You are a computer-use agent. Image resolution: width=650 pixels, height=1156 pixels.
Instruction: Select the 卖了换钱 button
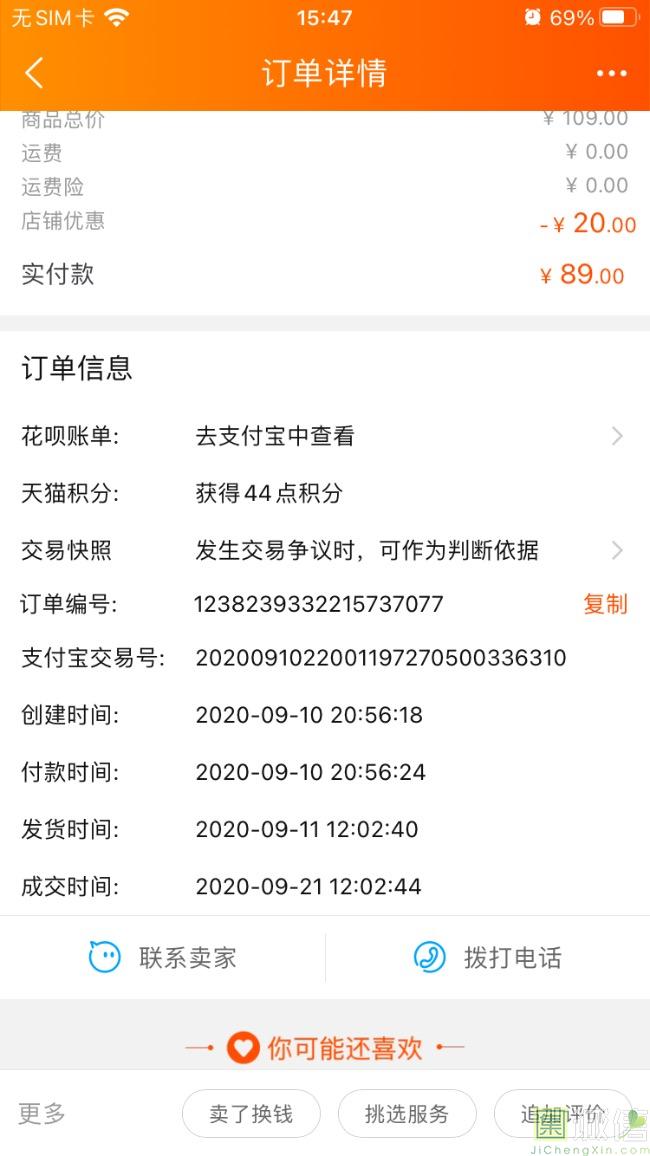click(251, 1113)
